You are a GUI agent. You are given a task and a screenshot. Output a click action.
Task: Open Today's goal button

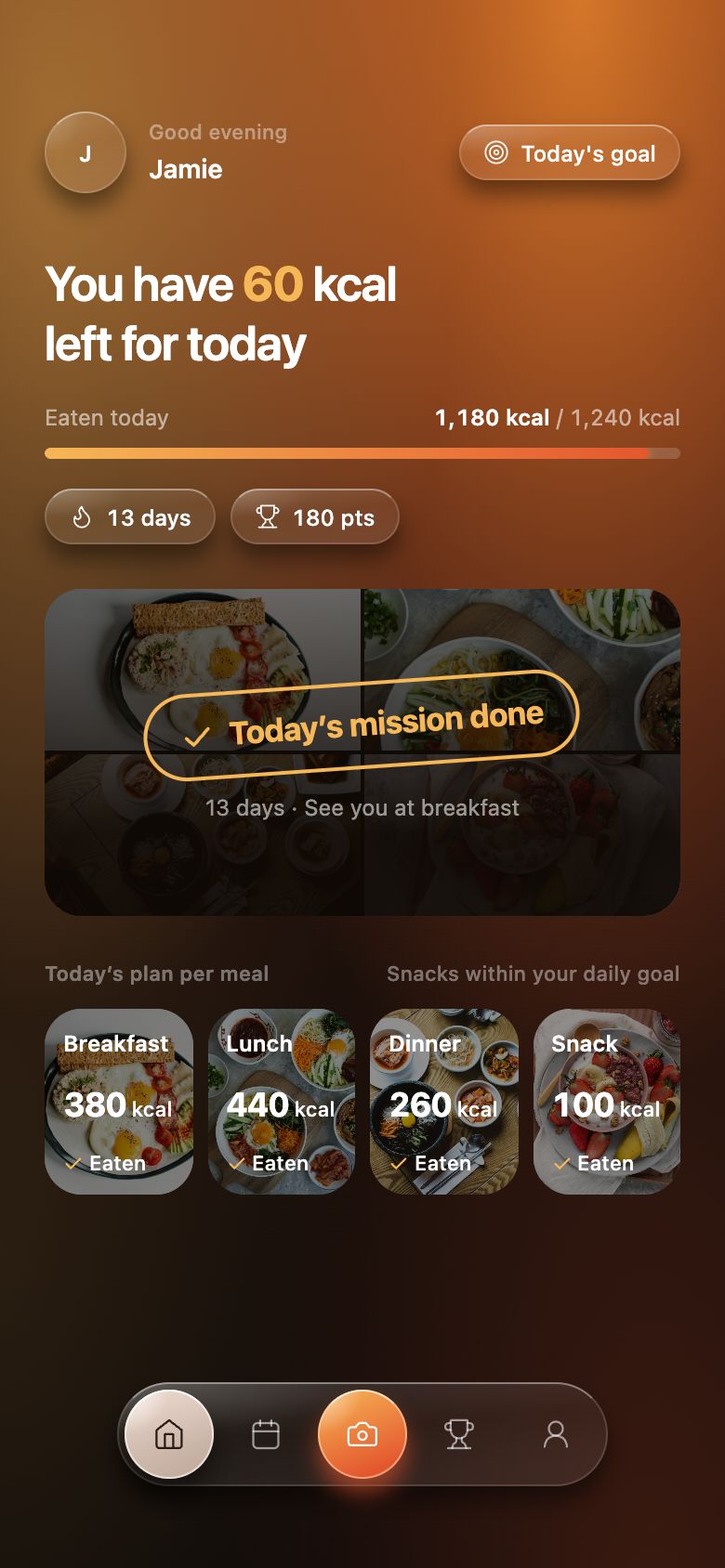point(570,153)
